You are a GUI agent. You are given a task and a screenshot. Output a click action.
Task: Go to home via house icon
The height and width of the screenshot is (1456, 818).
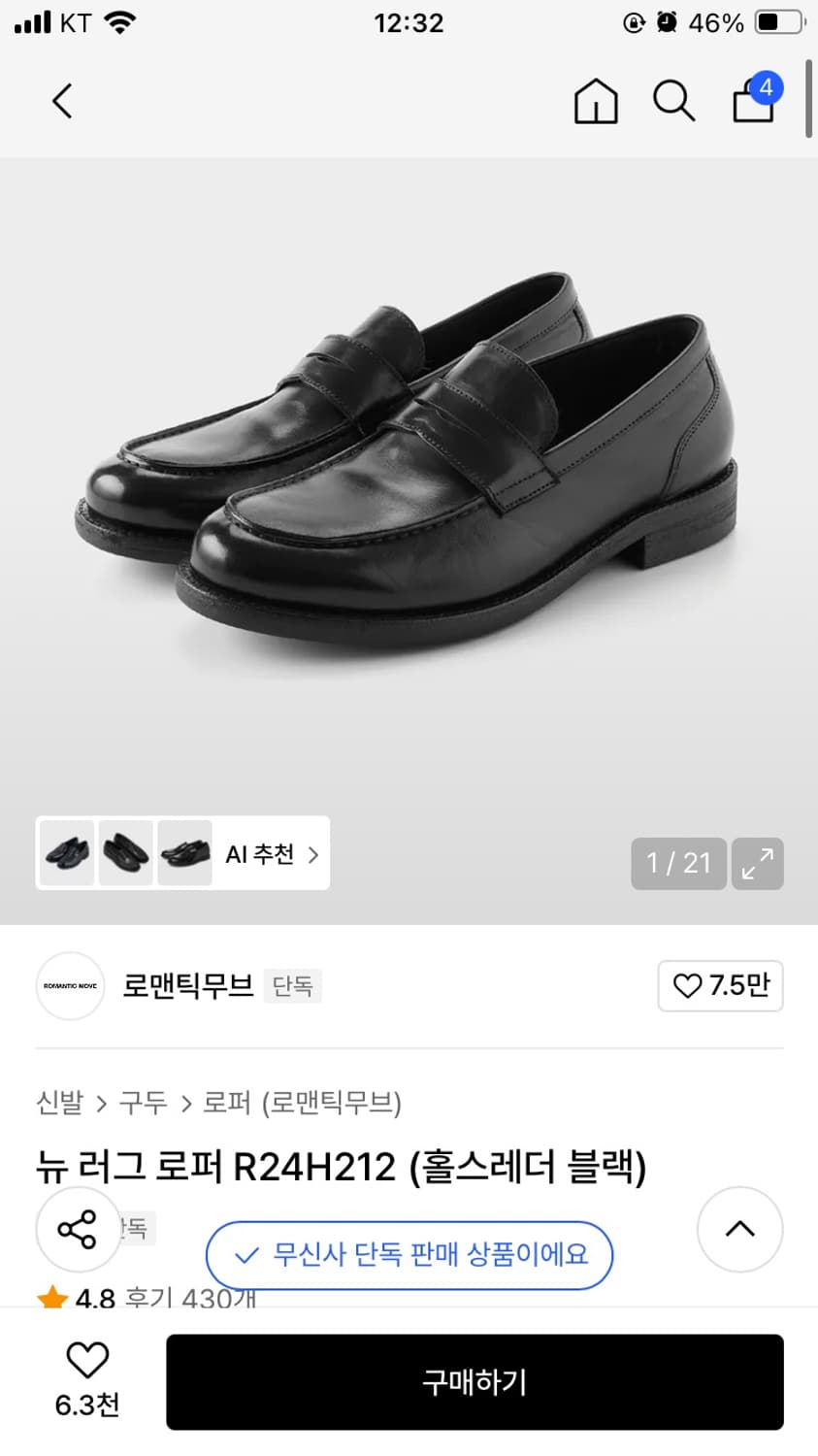pyautogui.click(x=596, y=101)
